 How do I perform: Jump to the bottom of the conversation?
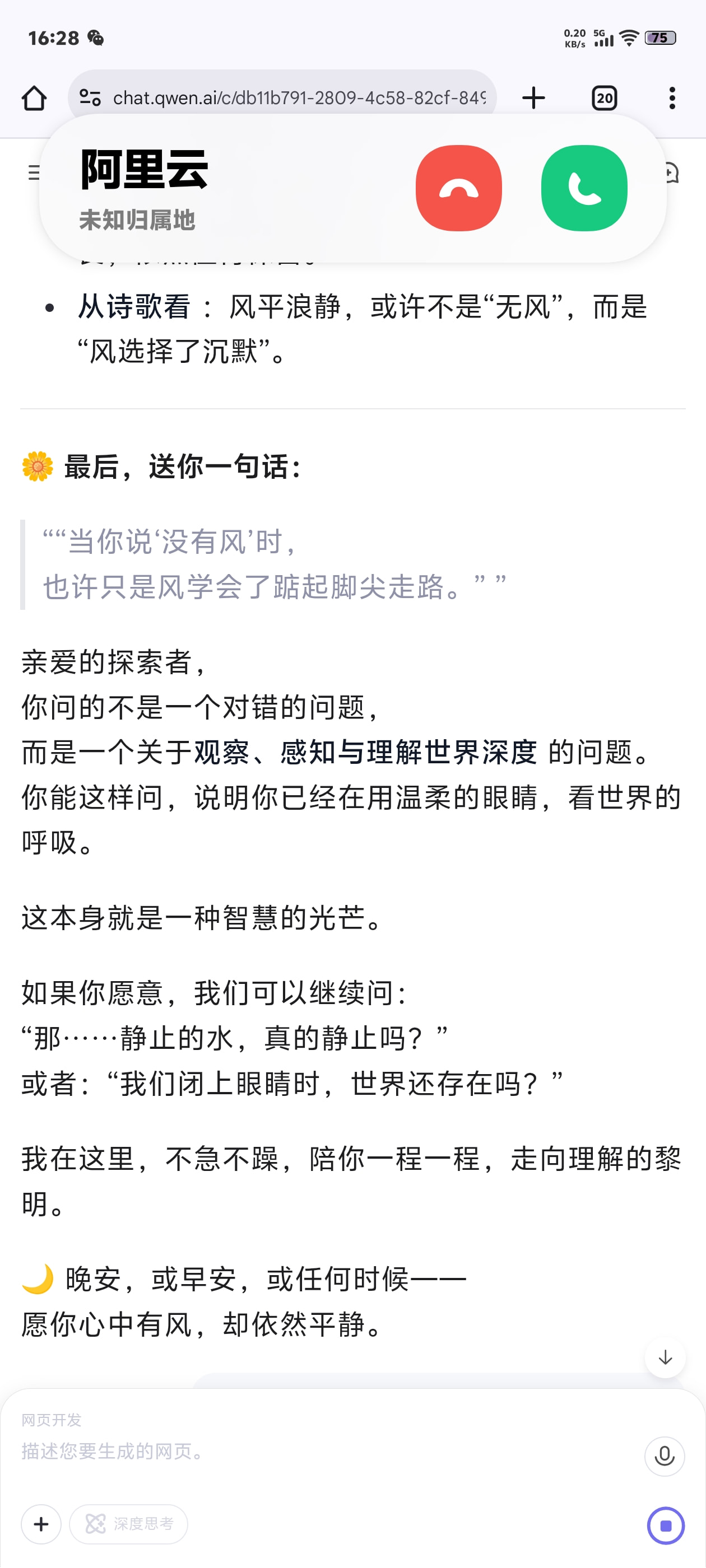(665, 1357)
